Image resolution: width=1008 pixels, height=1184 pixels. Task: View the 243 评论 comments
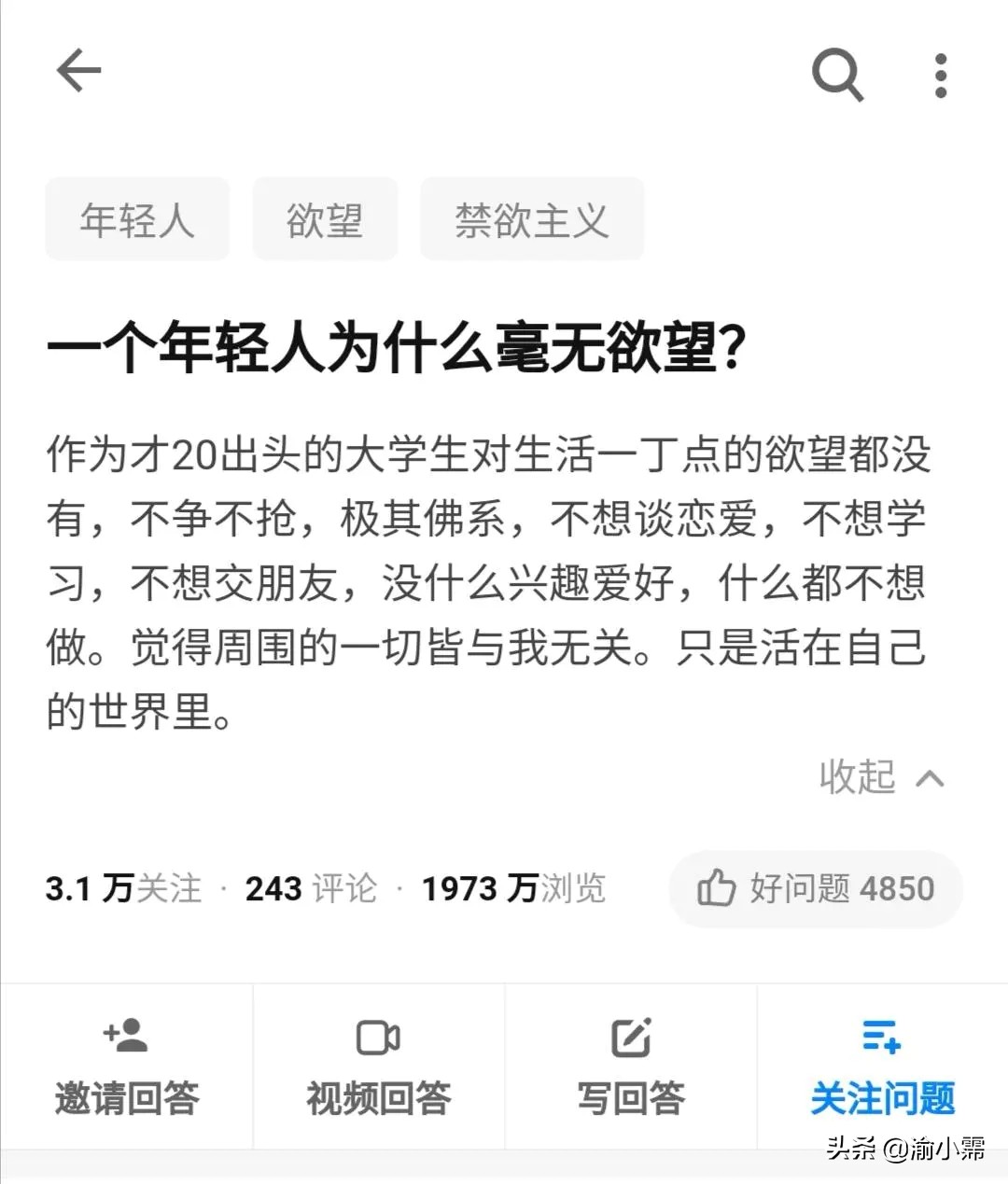(x=310, y=889)
